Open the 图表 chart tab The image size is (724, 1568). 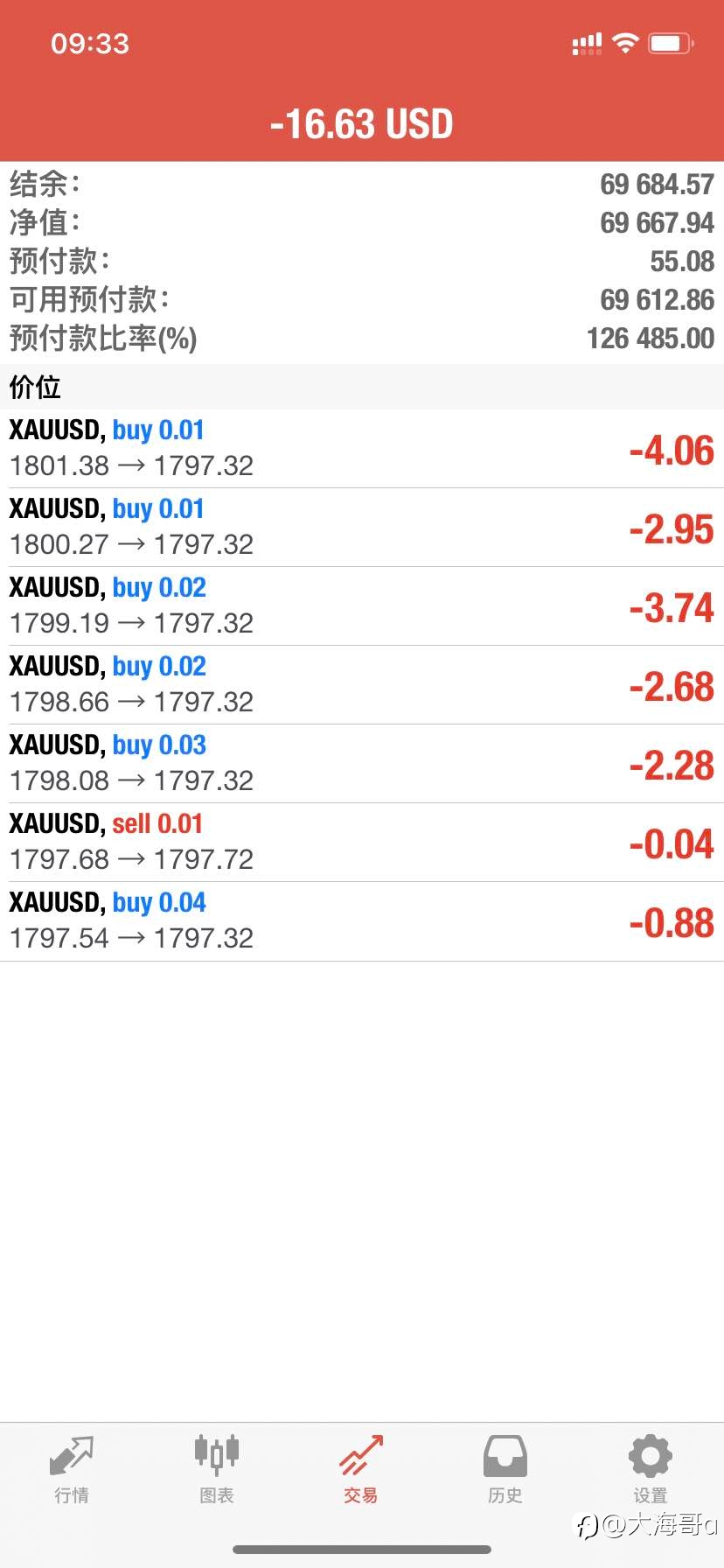click(217, 1470)
